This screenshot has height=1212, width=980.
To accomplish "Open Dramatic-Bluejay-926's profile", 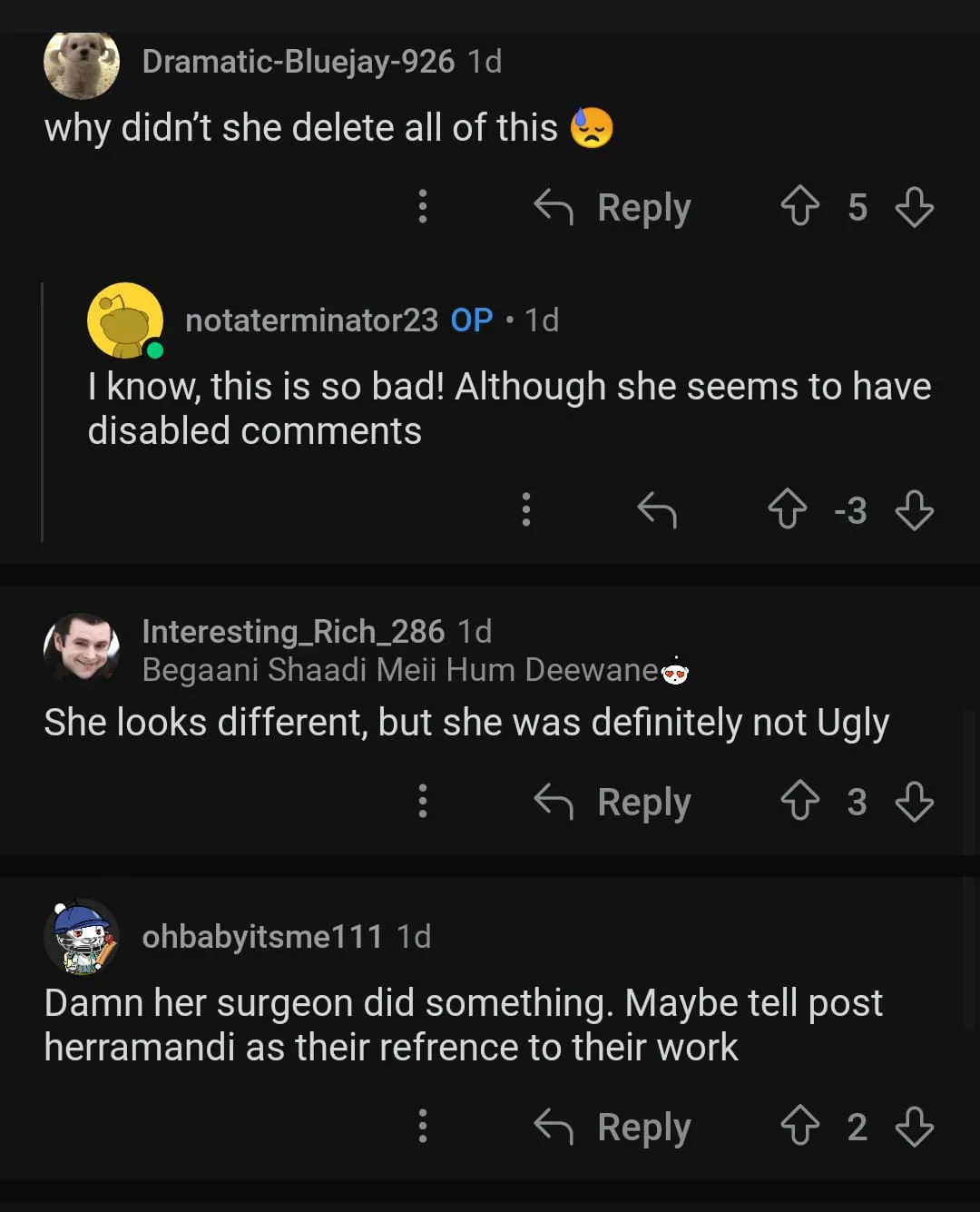I will 298,62.
